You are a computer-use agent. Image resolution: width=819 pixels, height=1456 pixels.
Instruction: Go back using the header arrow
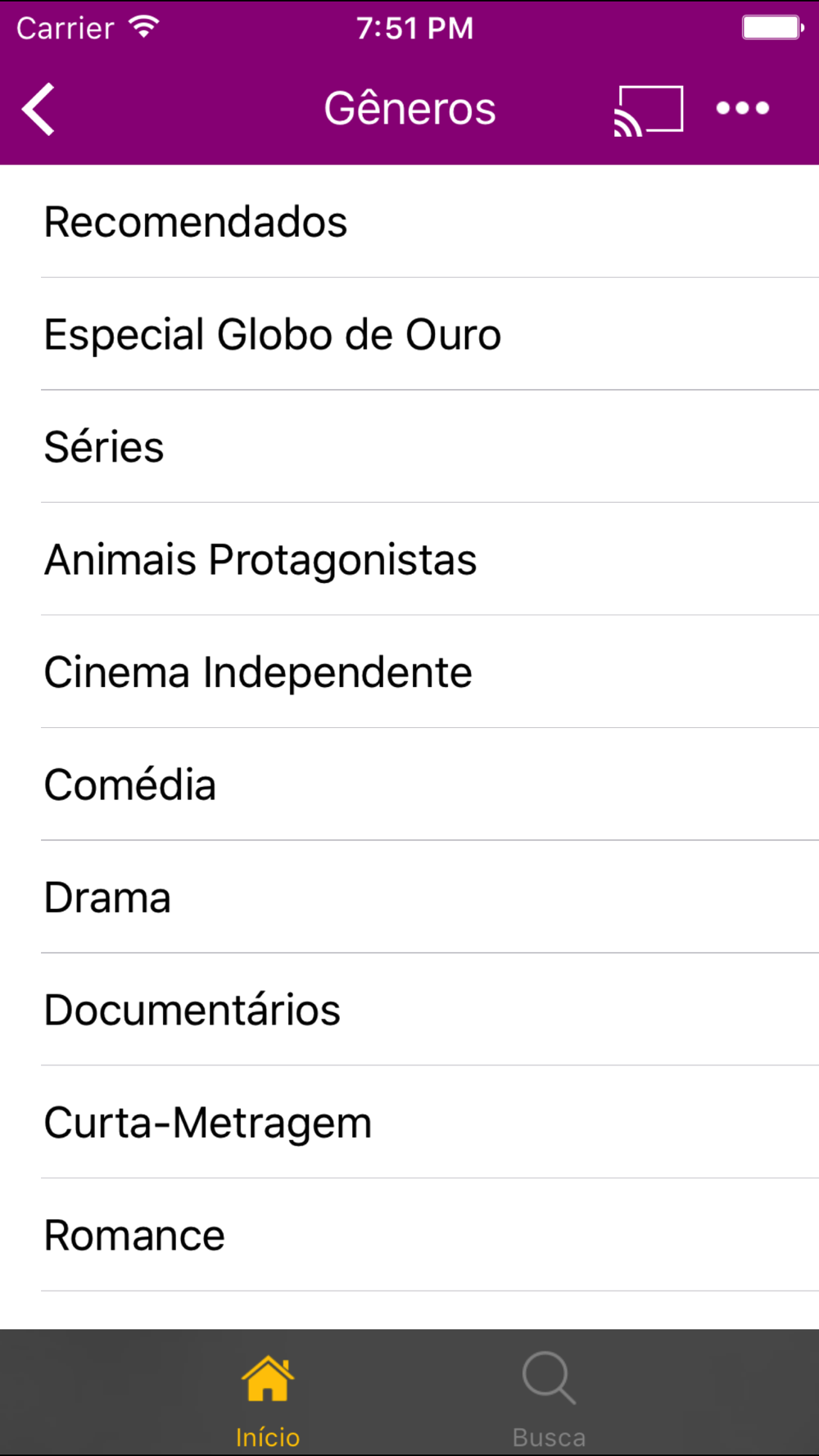38,108
